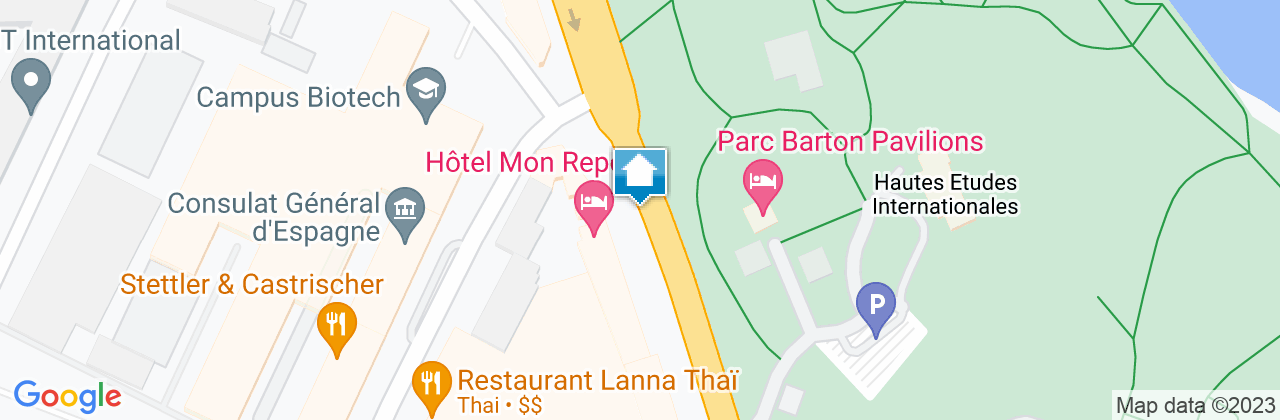Tap the Consulat Général d'Espagne marker

tap(405, 209)
